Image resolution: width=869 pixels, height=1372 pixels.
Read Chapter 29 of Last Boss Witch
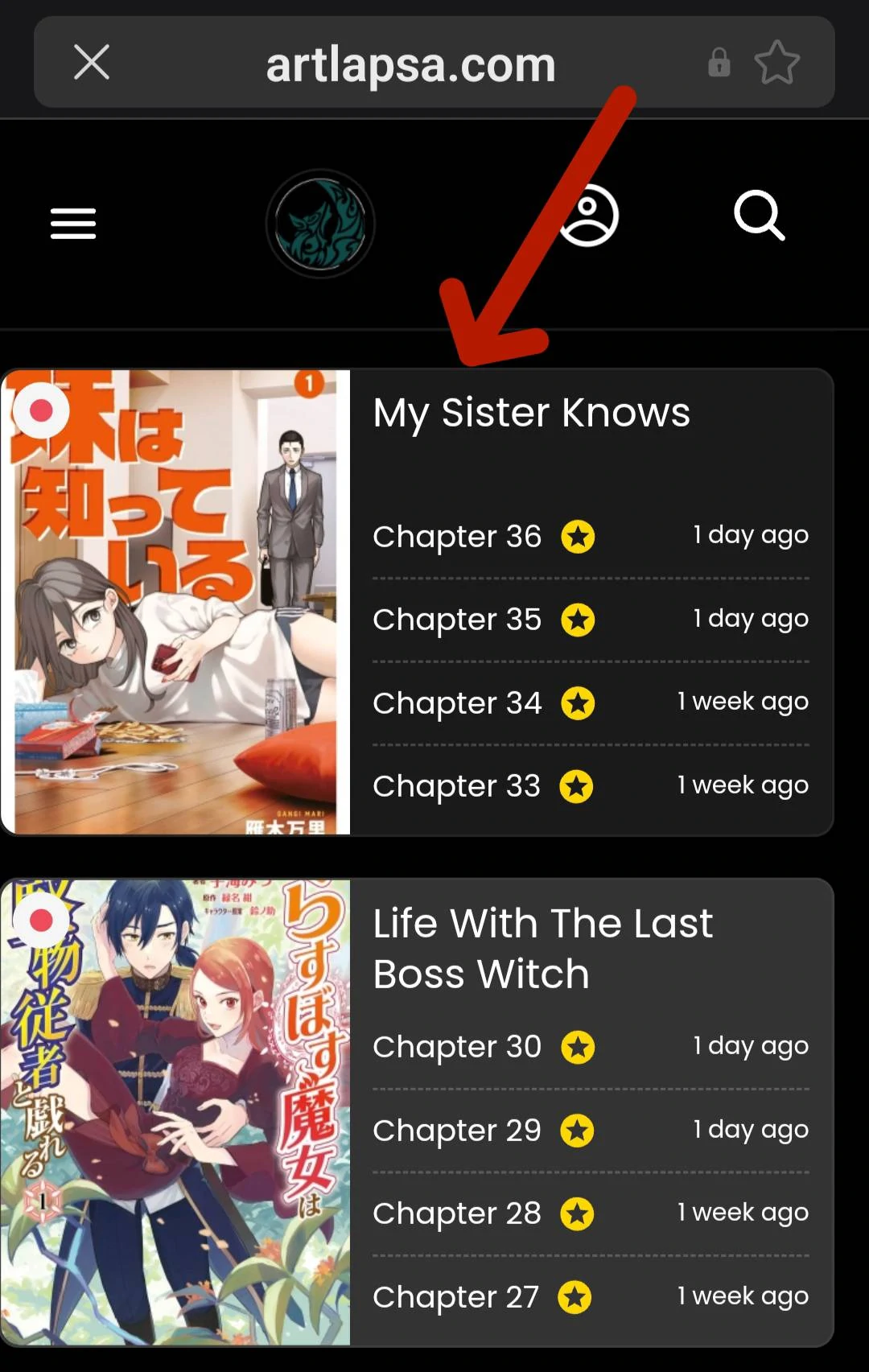(x=457, y=1131)
